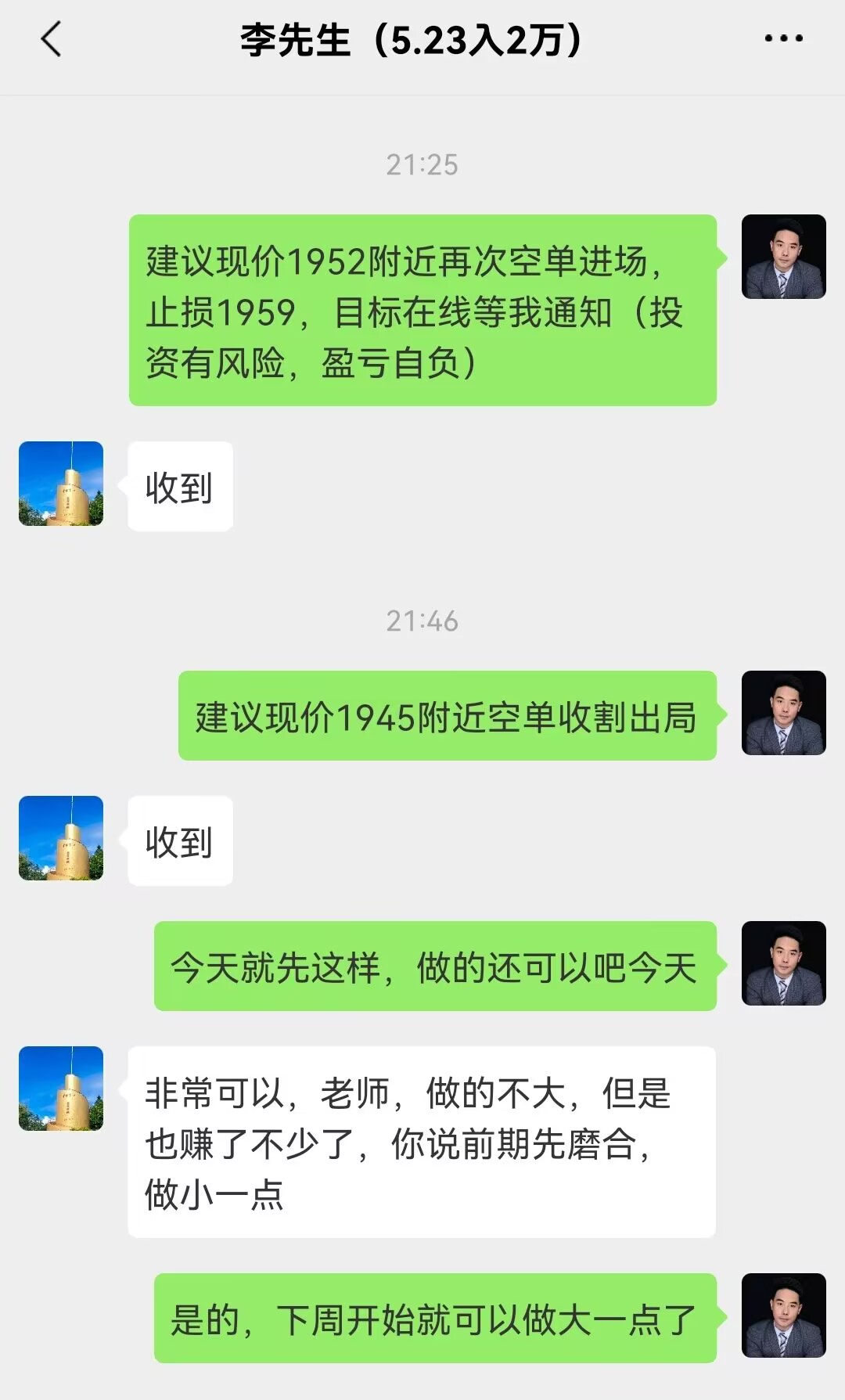Open 李先生's avatar beside the first 收到 reply

pos(61,484)
